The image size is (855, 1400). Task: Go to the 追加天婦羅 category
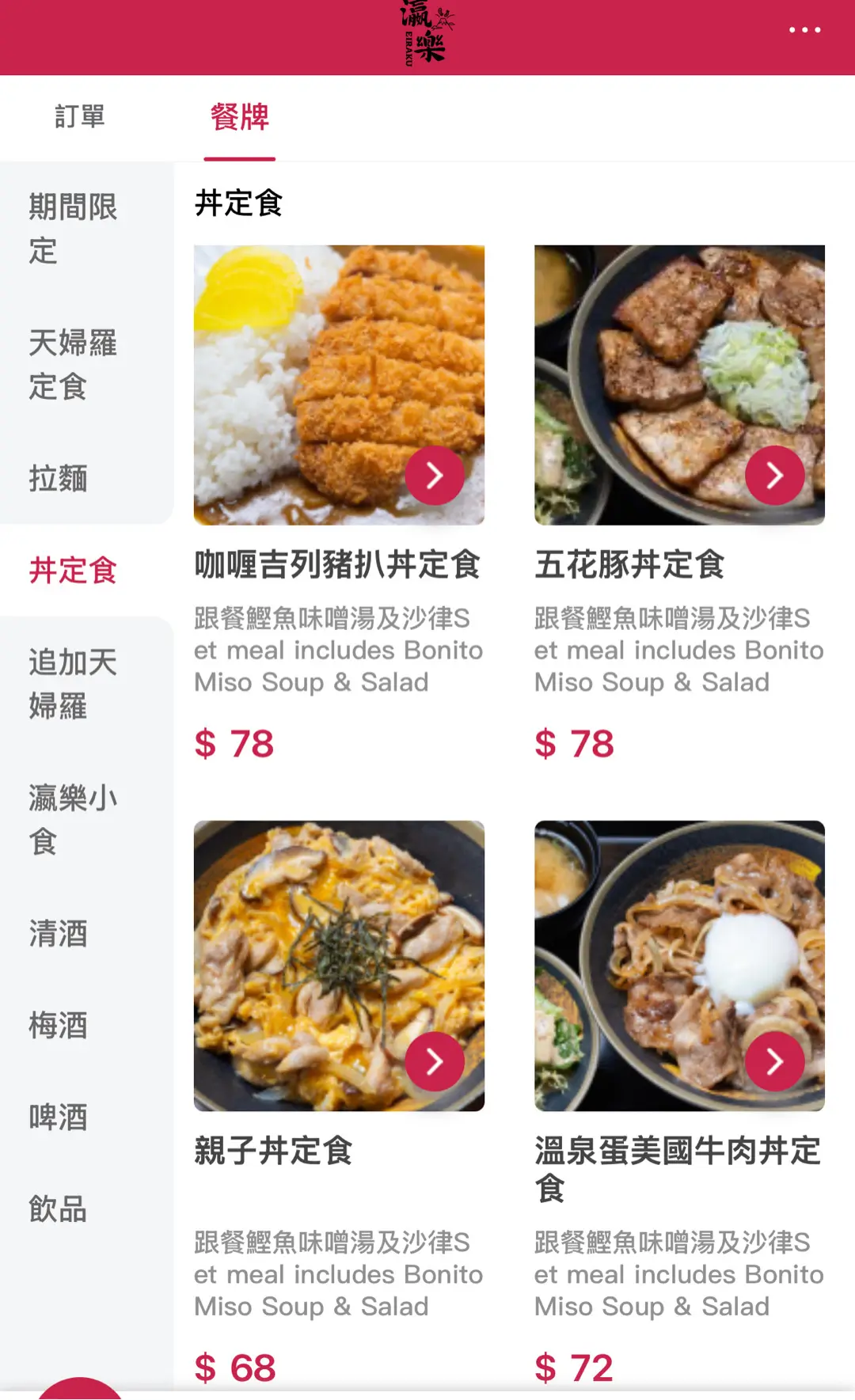[73, 684]
